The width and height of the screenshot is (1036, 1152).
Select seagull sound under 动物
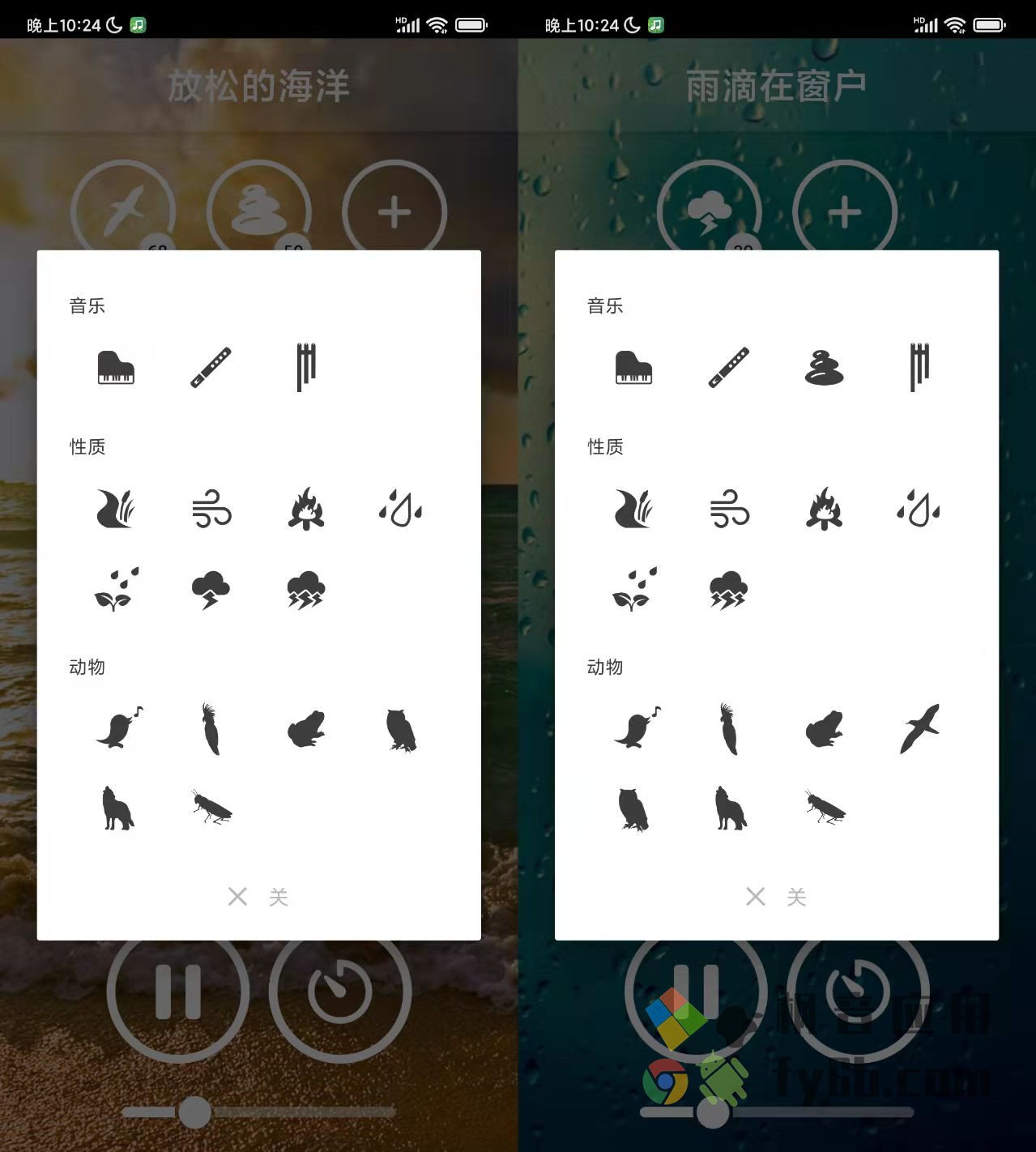(919, 728)
